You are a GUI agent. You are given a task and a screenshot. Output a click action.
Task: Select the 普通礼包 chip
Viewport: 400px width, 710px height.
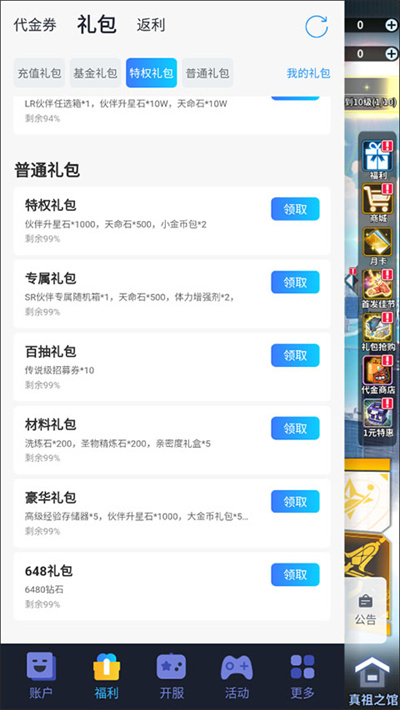click(x=207, y=73)
